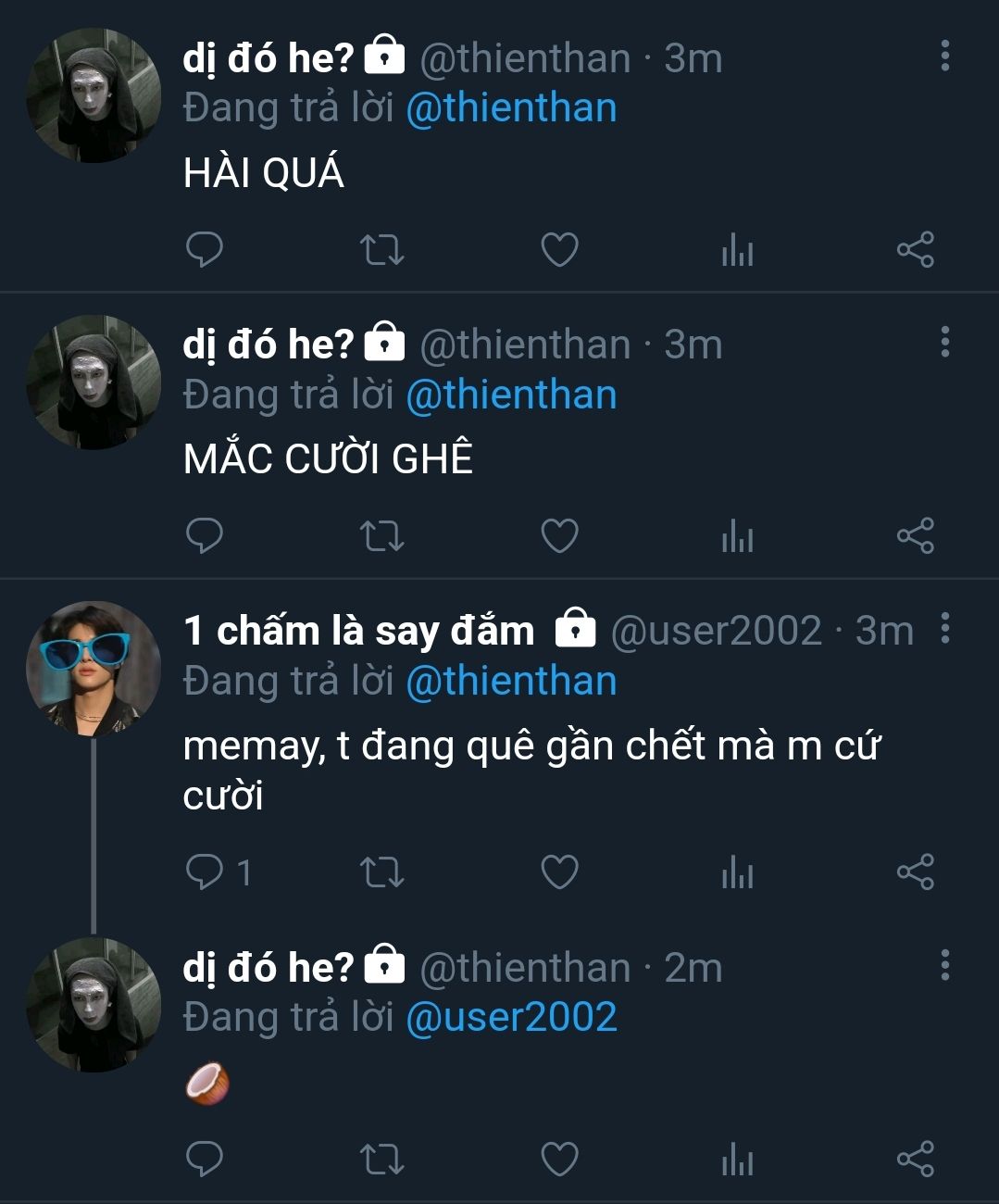Viewport: 999px width, 1204px height.
Task: Open avatar of "dị đó he?" on "HÀI QUÁ"
Action: [93, 95]
